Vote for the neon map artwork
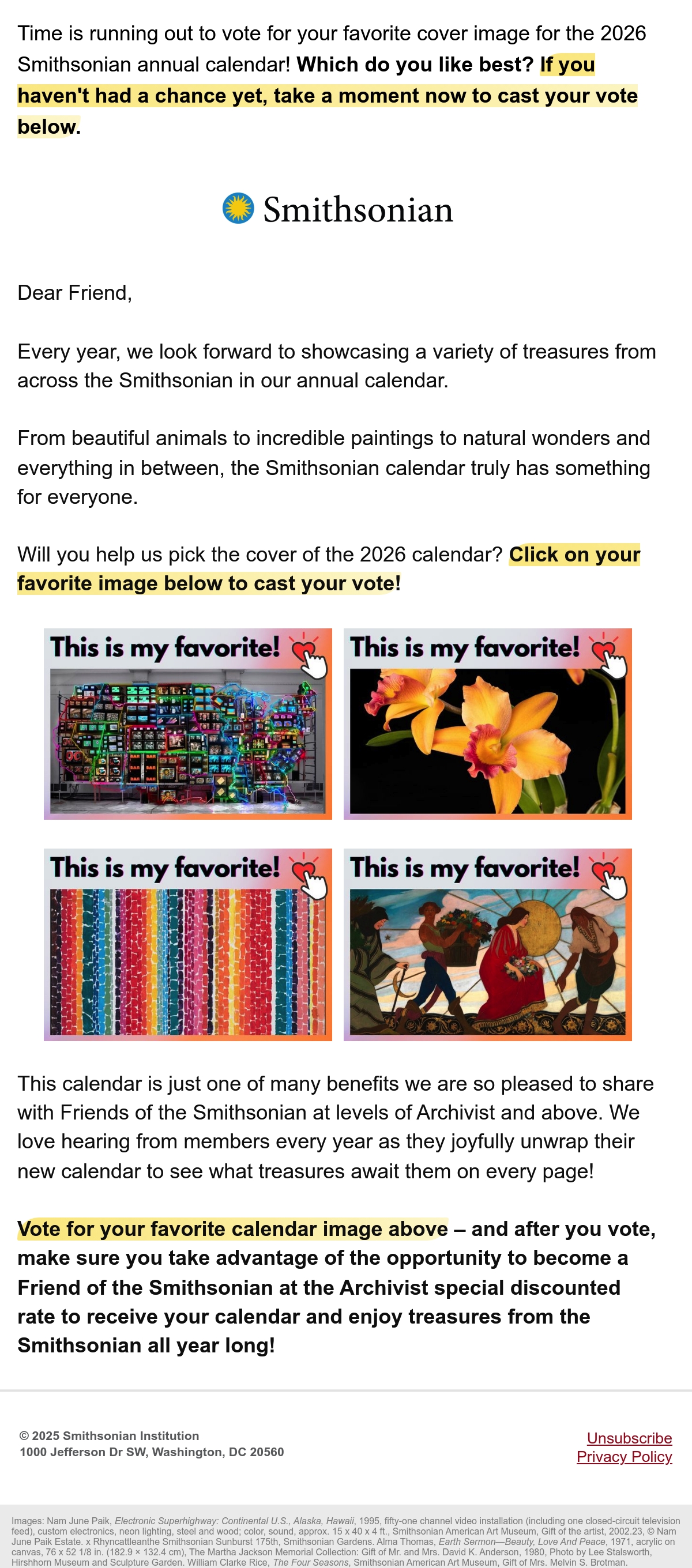Image resolution: width=692 pixels, height=1568 pixels. pyautogui.click(x=187, y=723)
